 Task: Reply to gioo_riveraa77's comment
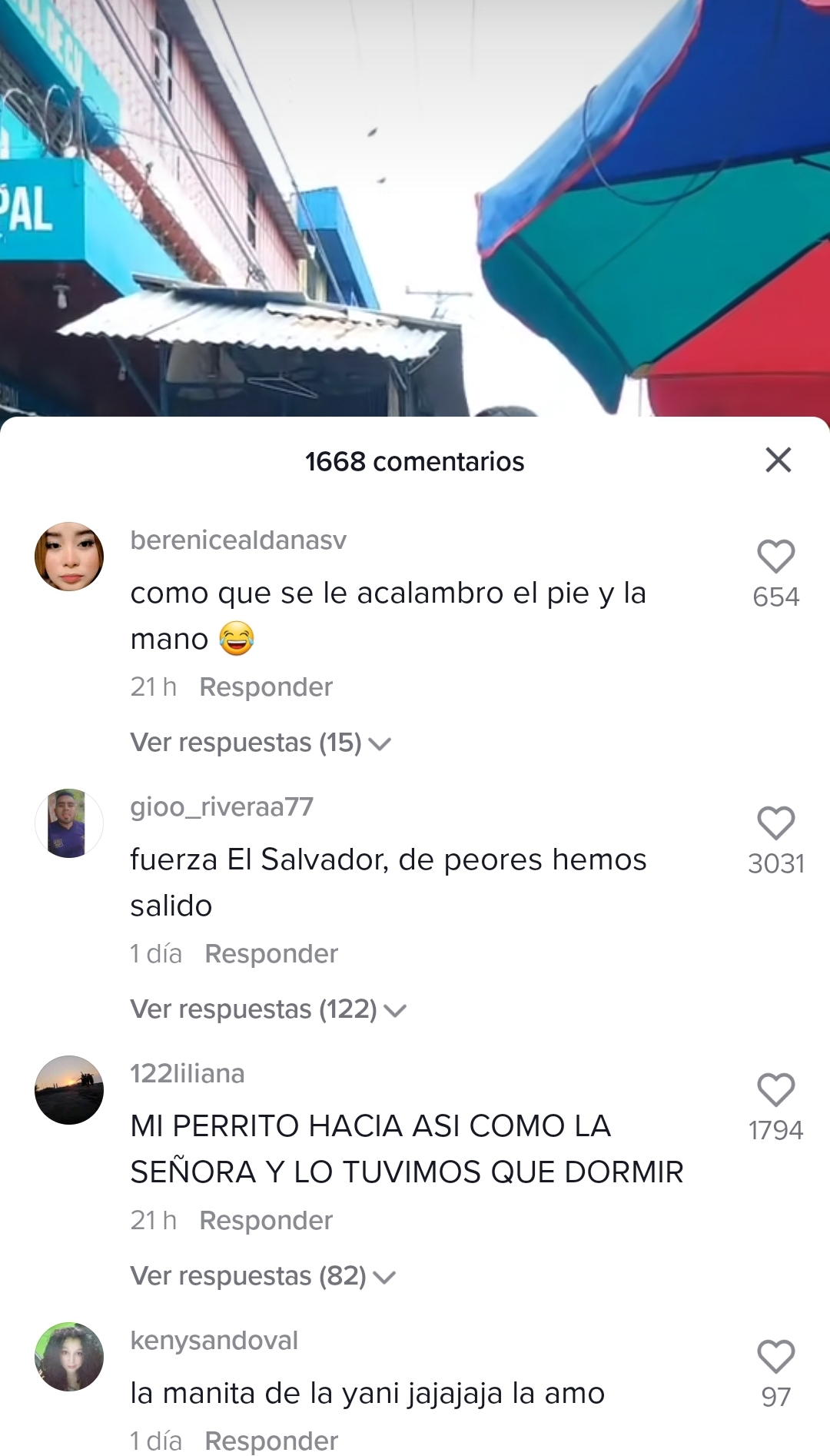(x=271, y=954)
